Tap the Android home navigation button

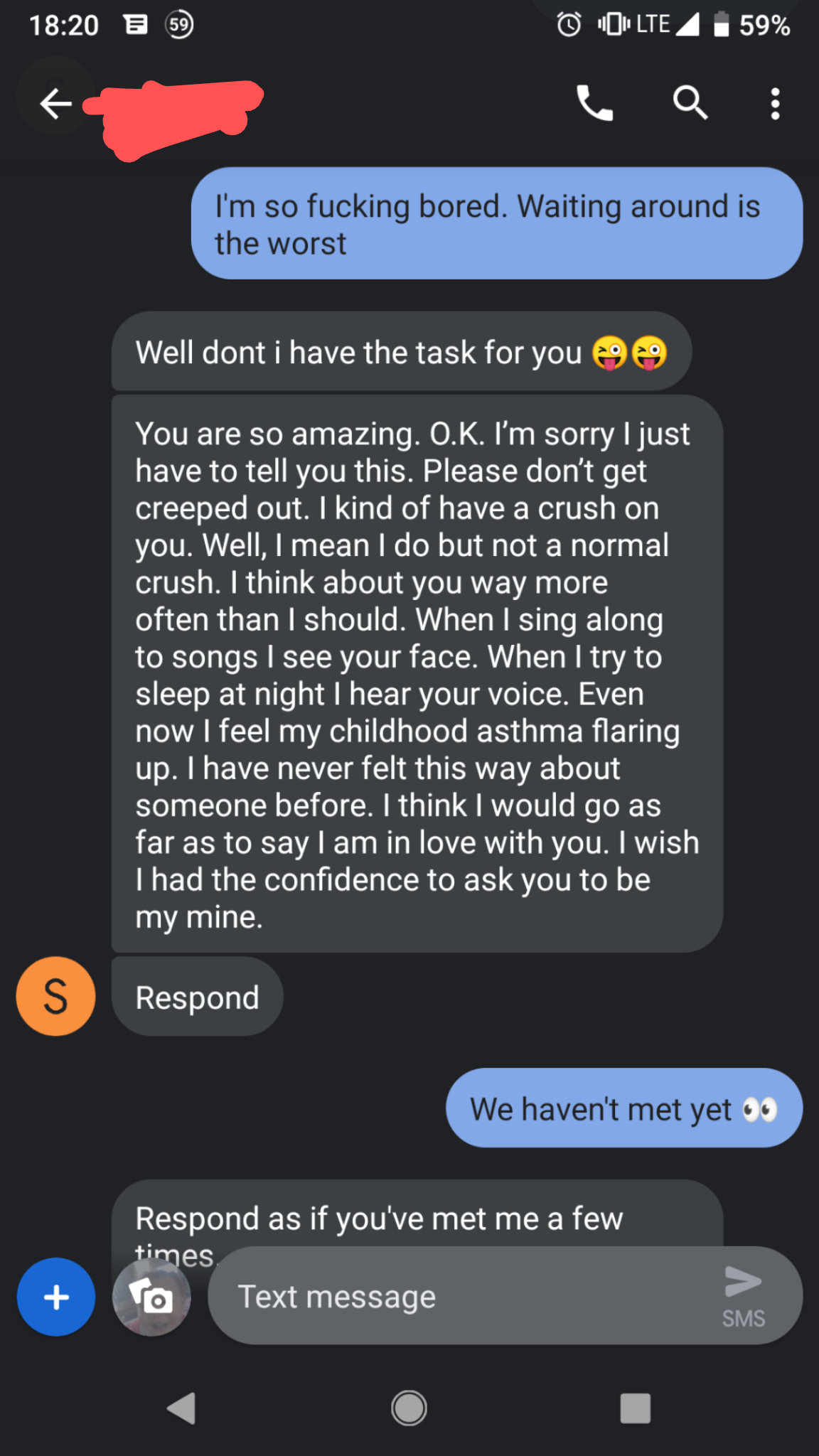(x=409, y=1410)
